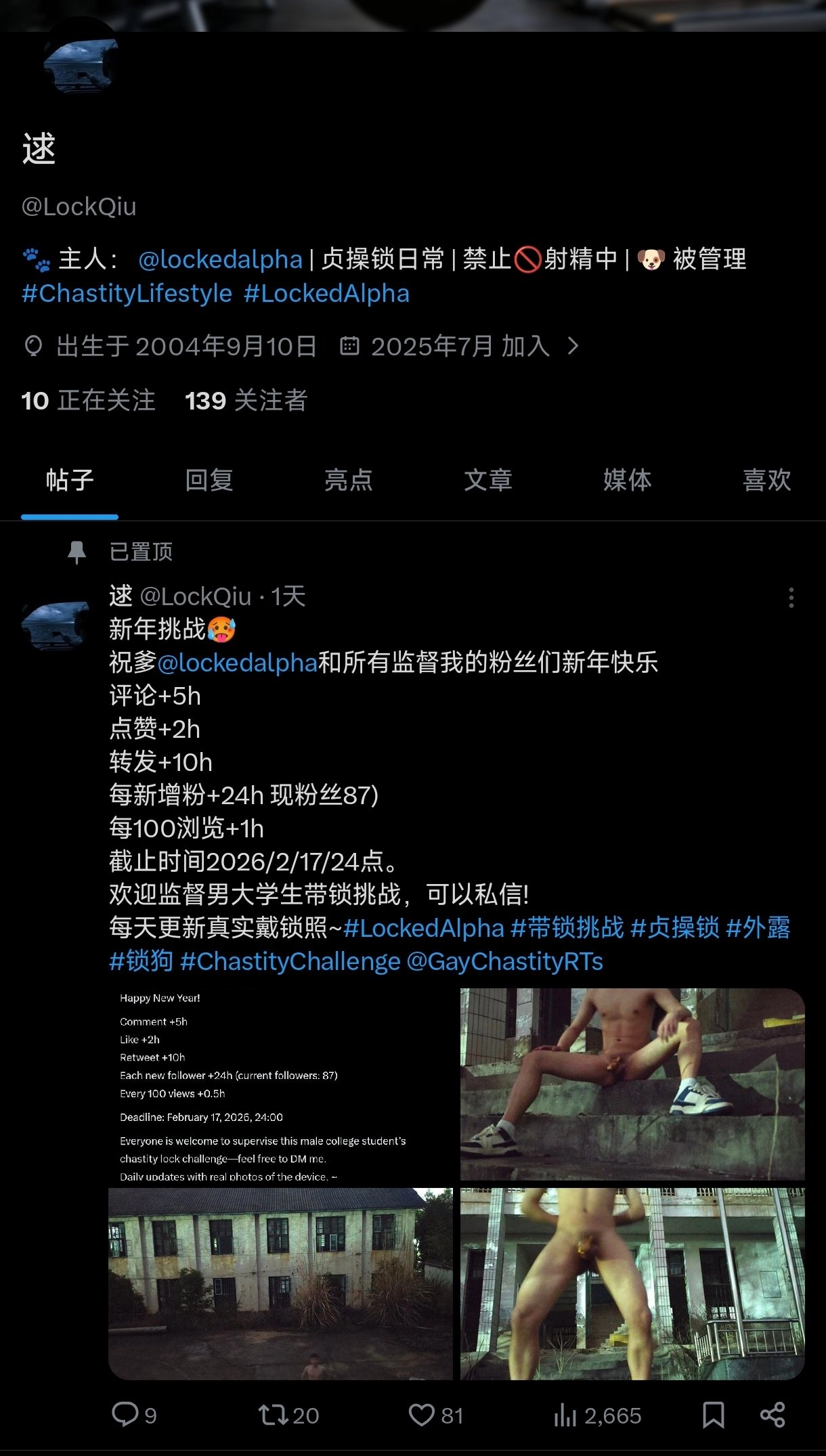This screenshot has height=1456, width=826.
Task: Select the 帖子 tab
Action: coord(70,480)
